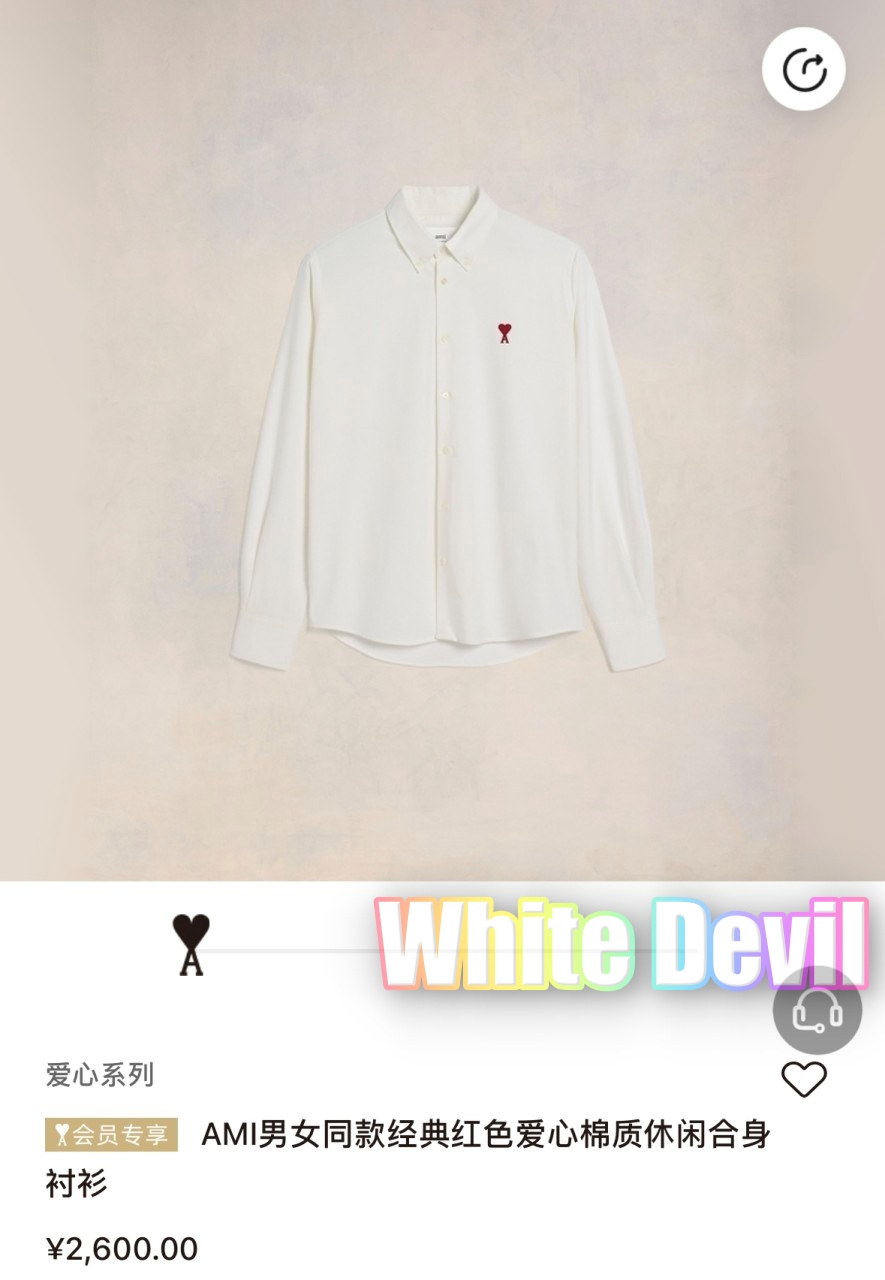
Task: Open the white shirt product image
Action: 446,430
